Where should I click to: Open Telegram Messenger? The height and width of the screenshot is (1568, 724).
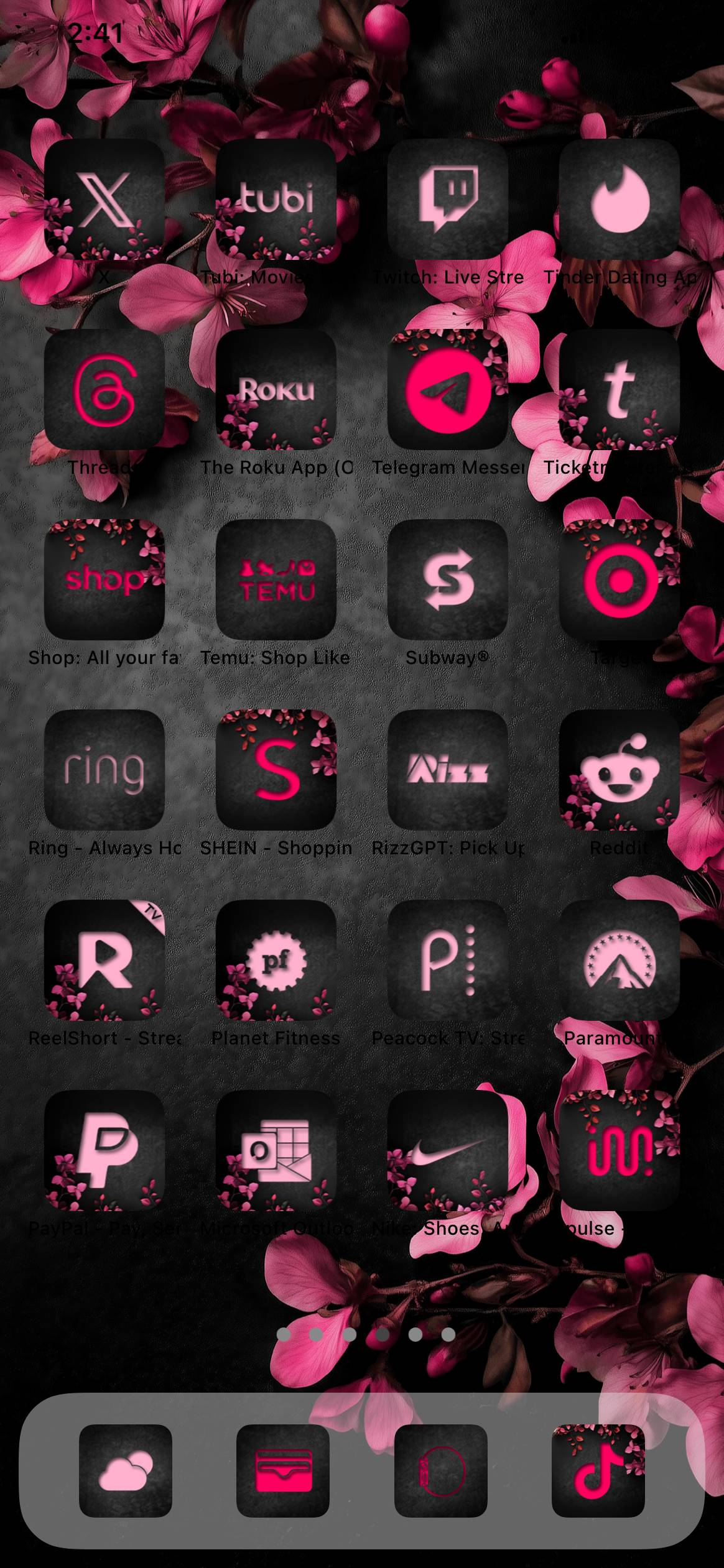pyautogui.click(x=448, y=389)
